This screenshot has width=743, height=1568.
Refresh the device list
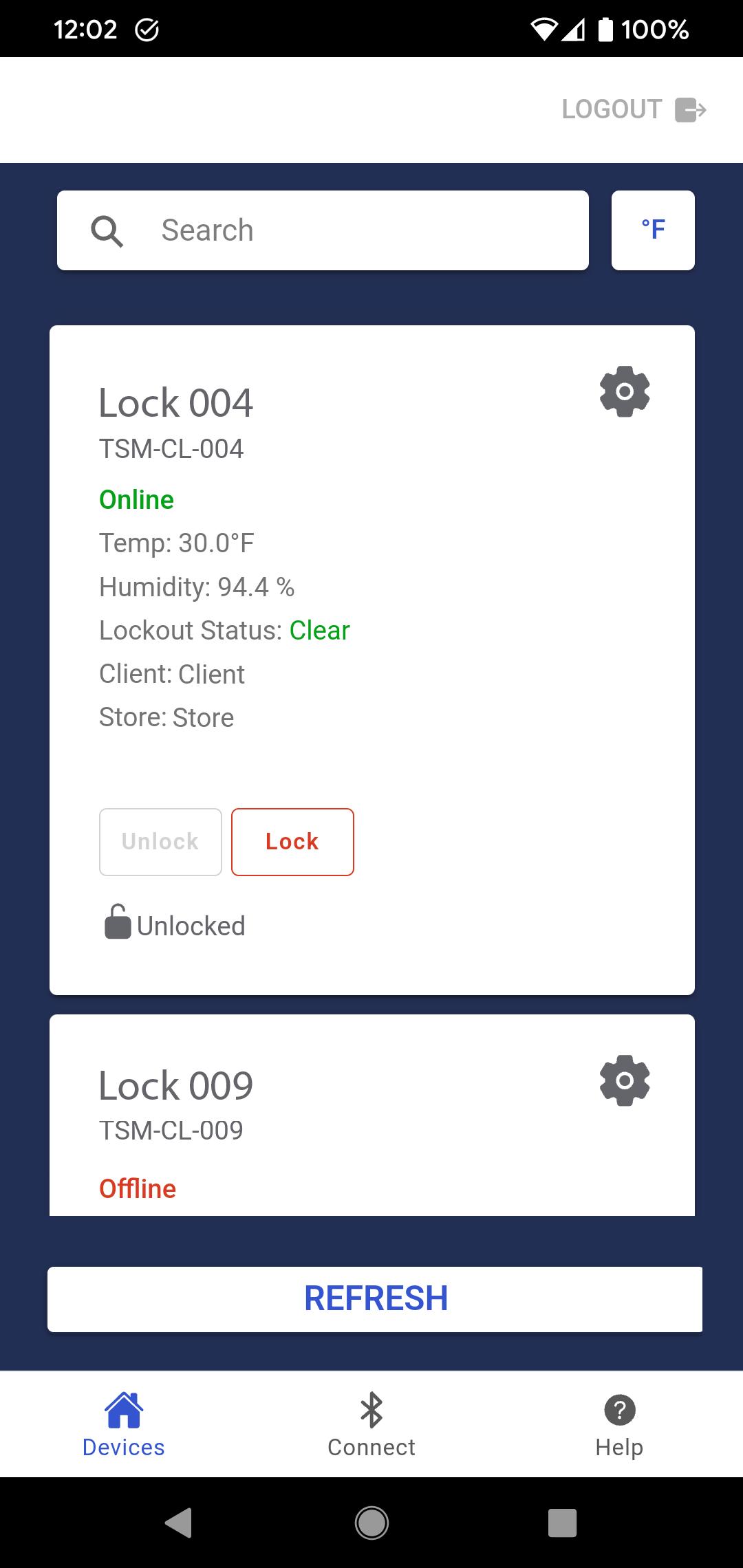coord(375,1299)
